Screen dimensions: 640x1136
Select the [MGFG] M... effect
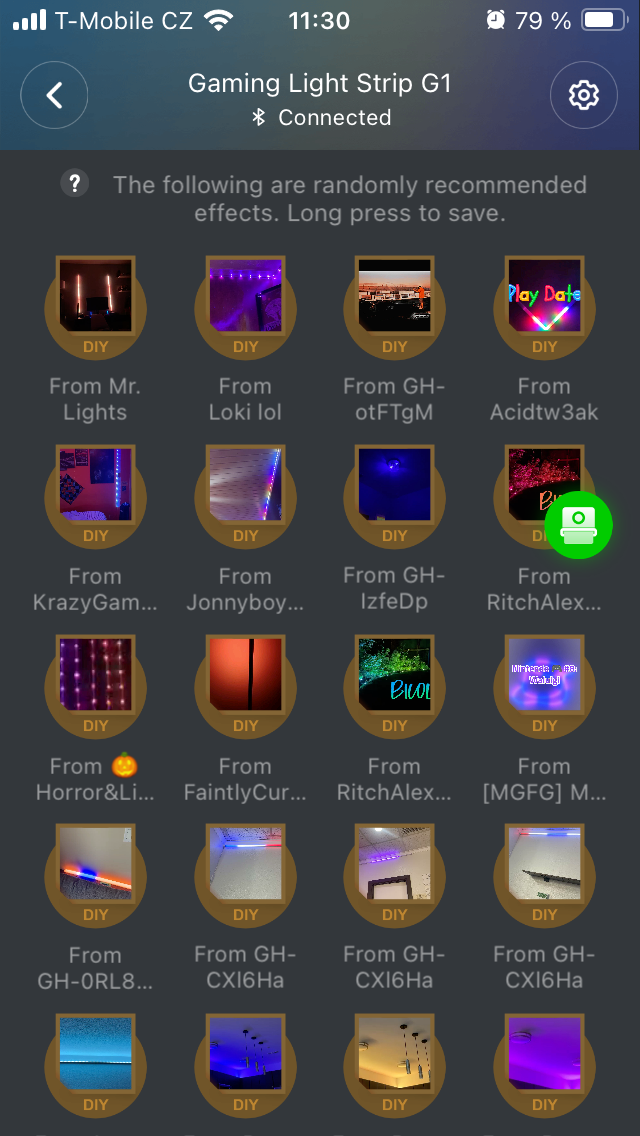click(544, 680)
